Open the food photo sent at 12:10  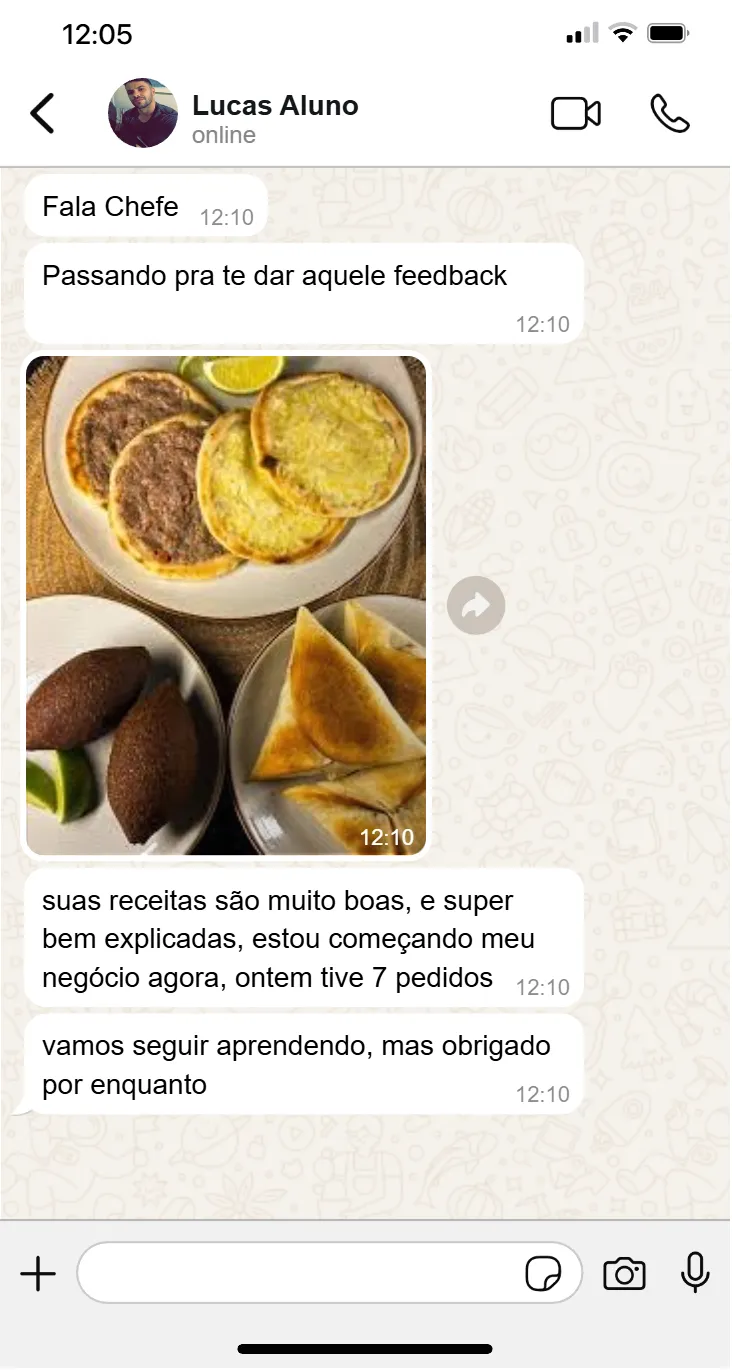click(x=226, y=605)
